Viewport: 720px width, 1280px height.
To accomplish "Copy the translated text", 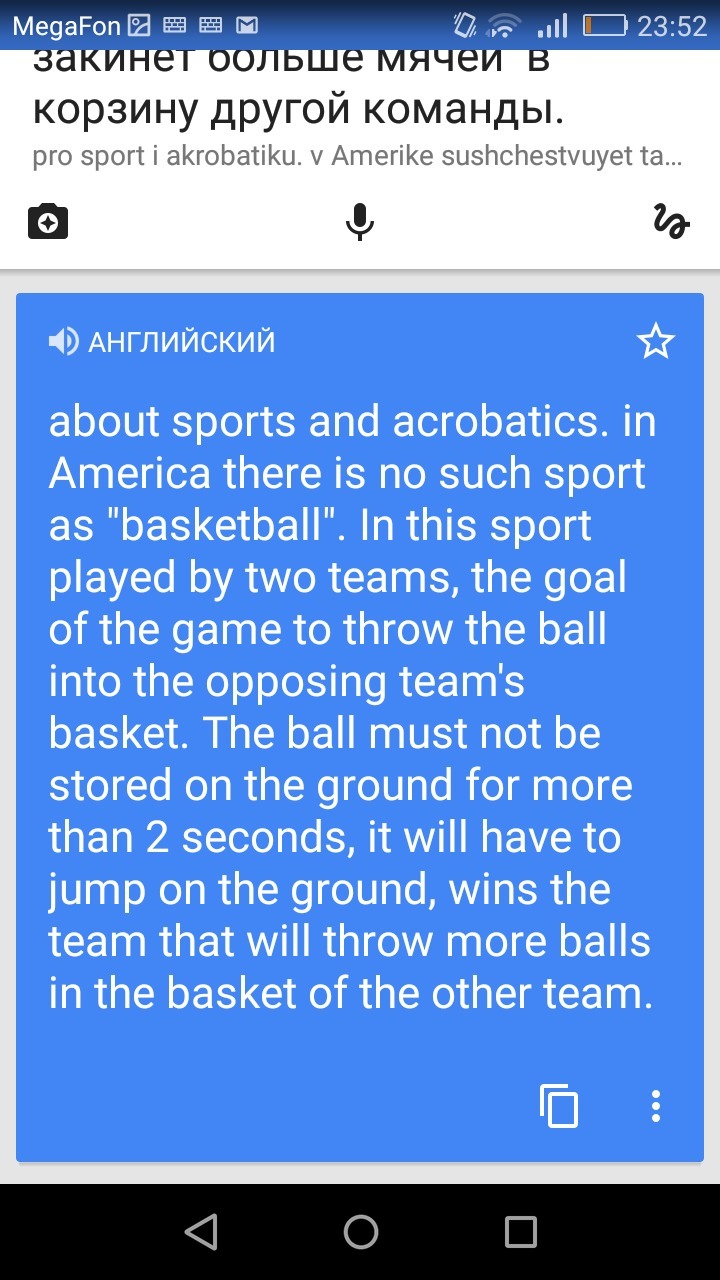I will click(x=559, y=1105).
